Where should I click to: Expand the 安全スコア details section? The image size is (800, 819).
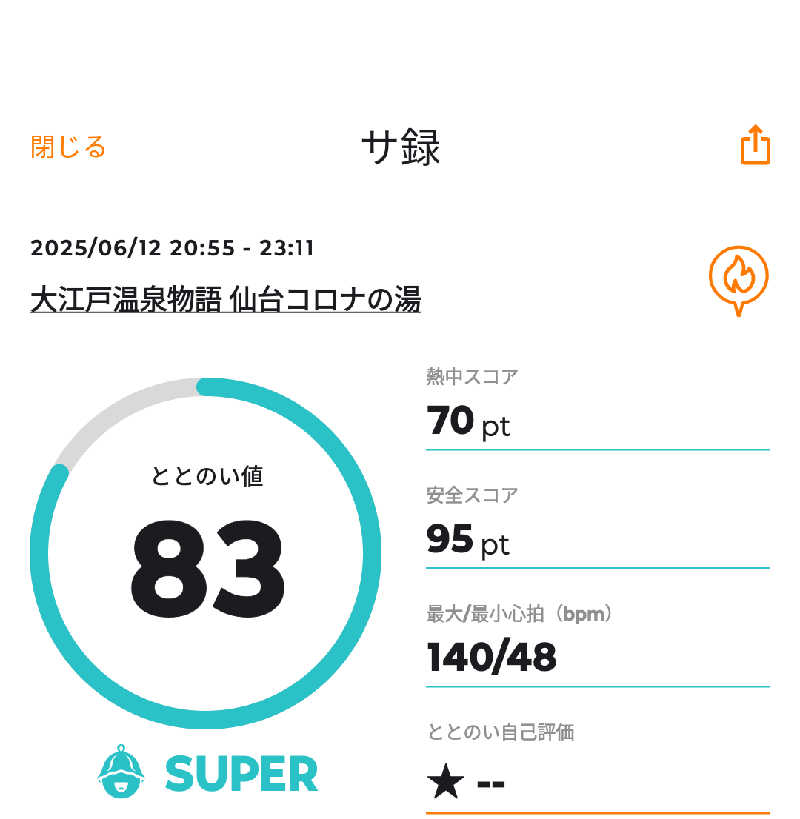(x=597, y=527)
